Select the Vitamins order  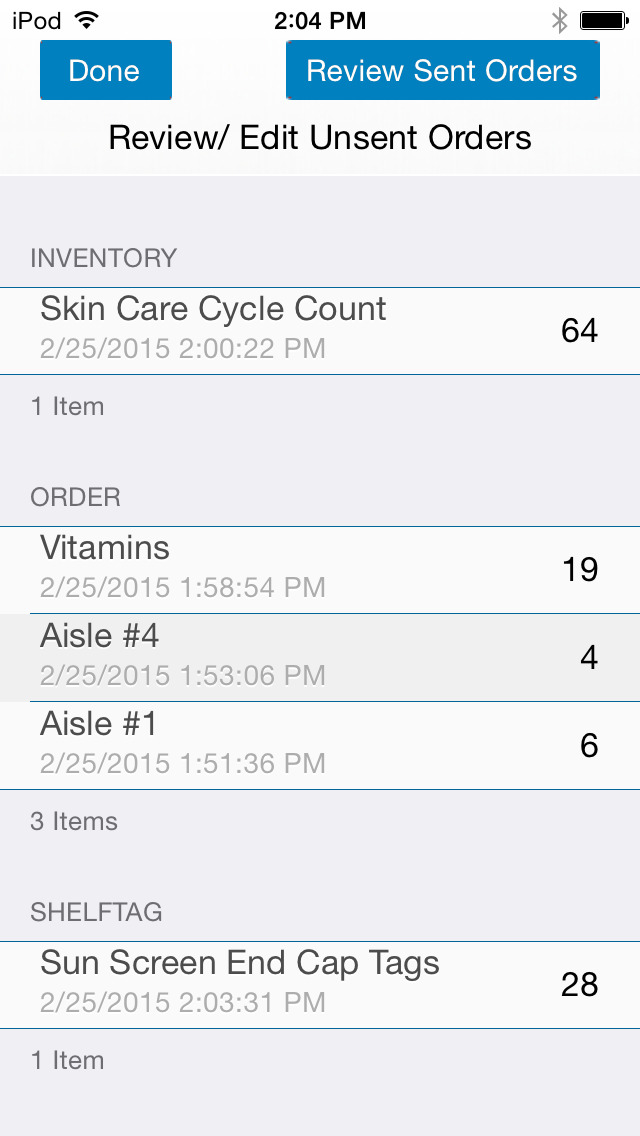click(320, 570)
